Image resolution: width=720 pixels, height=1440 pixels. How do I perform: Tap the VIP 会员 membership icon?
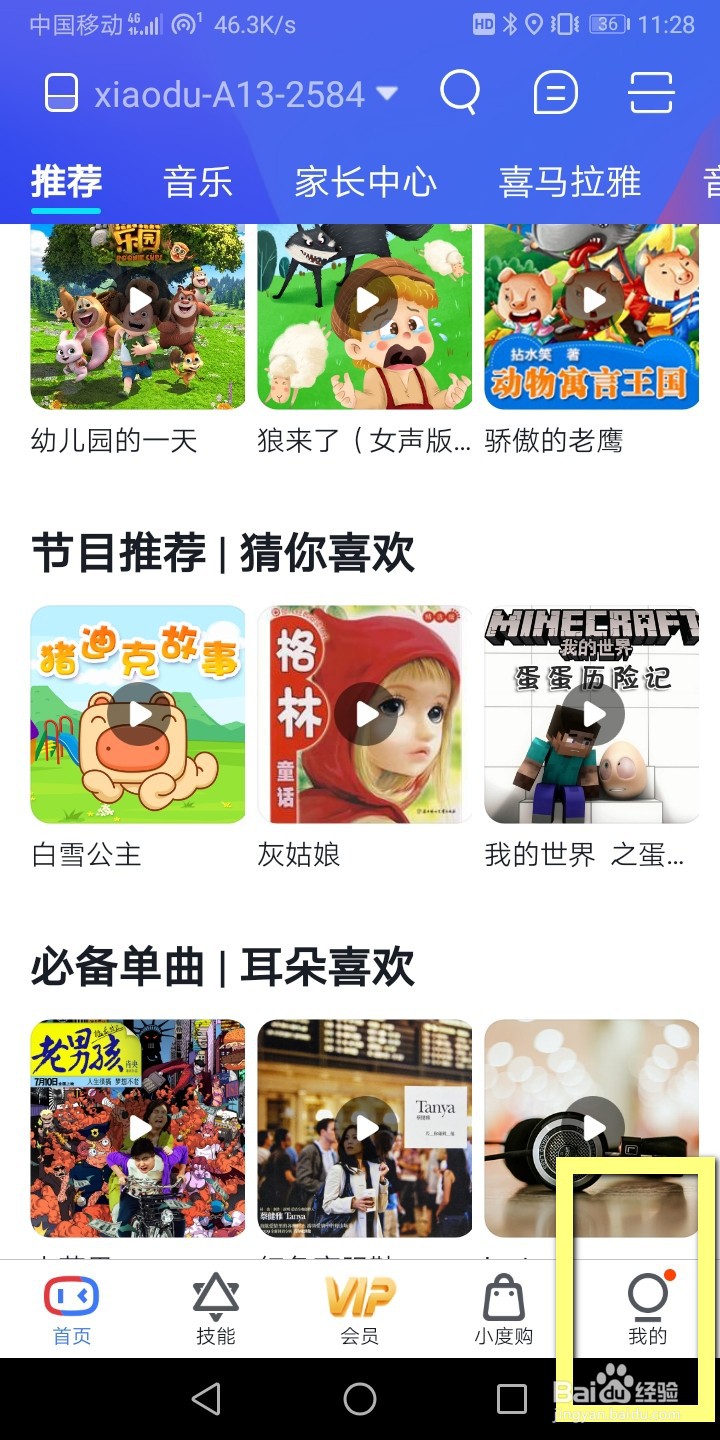click(360, 1295)
